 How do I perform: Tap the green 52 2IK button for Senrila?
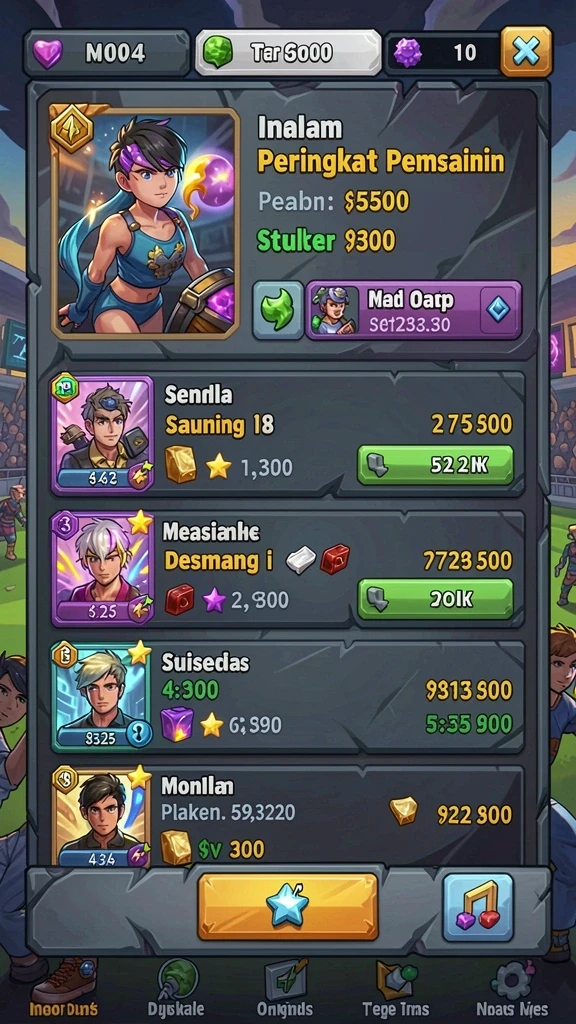click(x=436, y=464)
